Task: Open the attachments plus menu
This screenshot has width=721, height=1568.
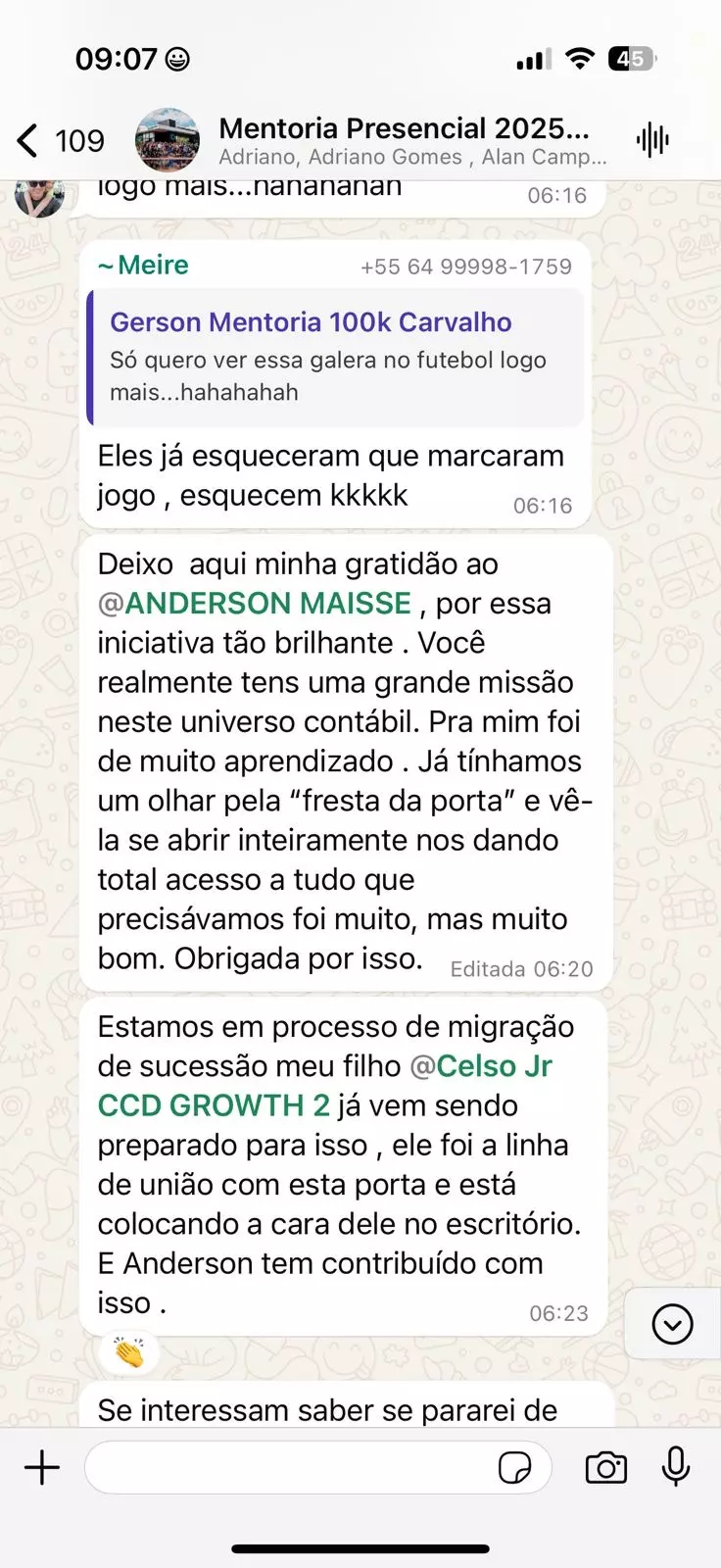Action: (x=42, y=1467)
